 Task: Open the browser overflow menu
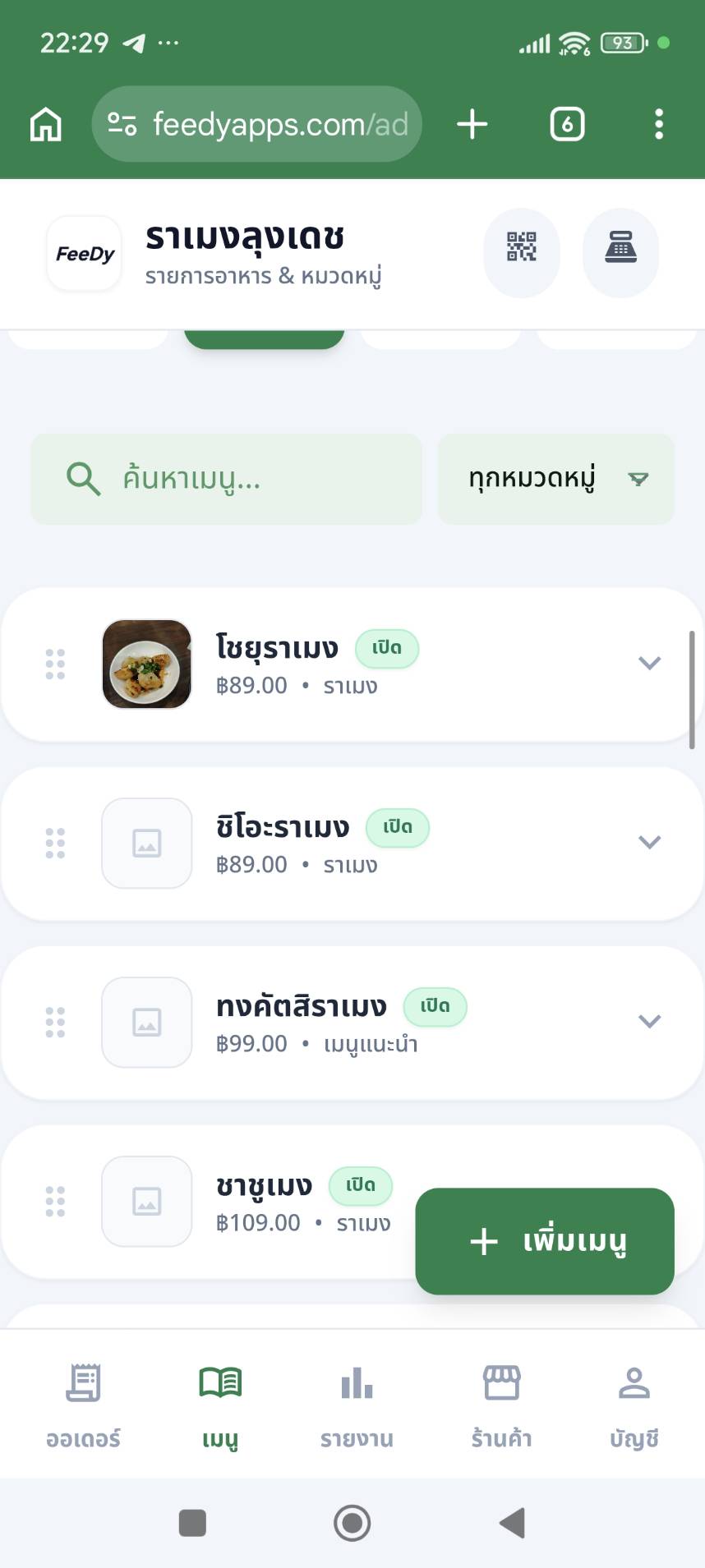pos(658,124)
